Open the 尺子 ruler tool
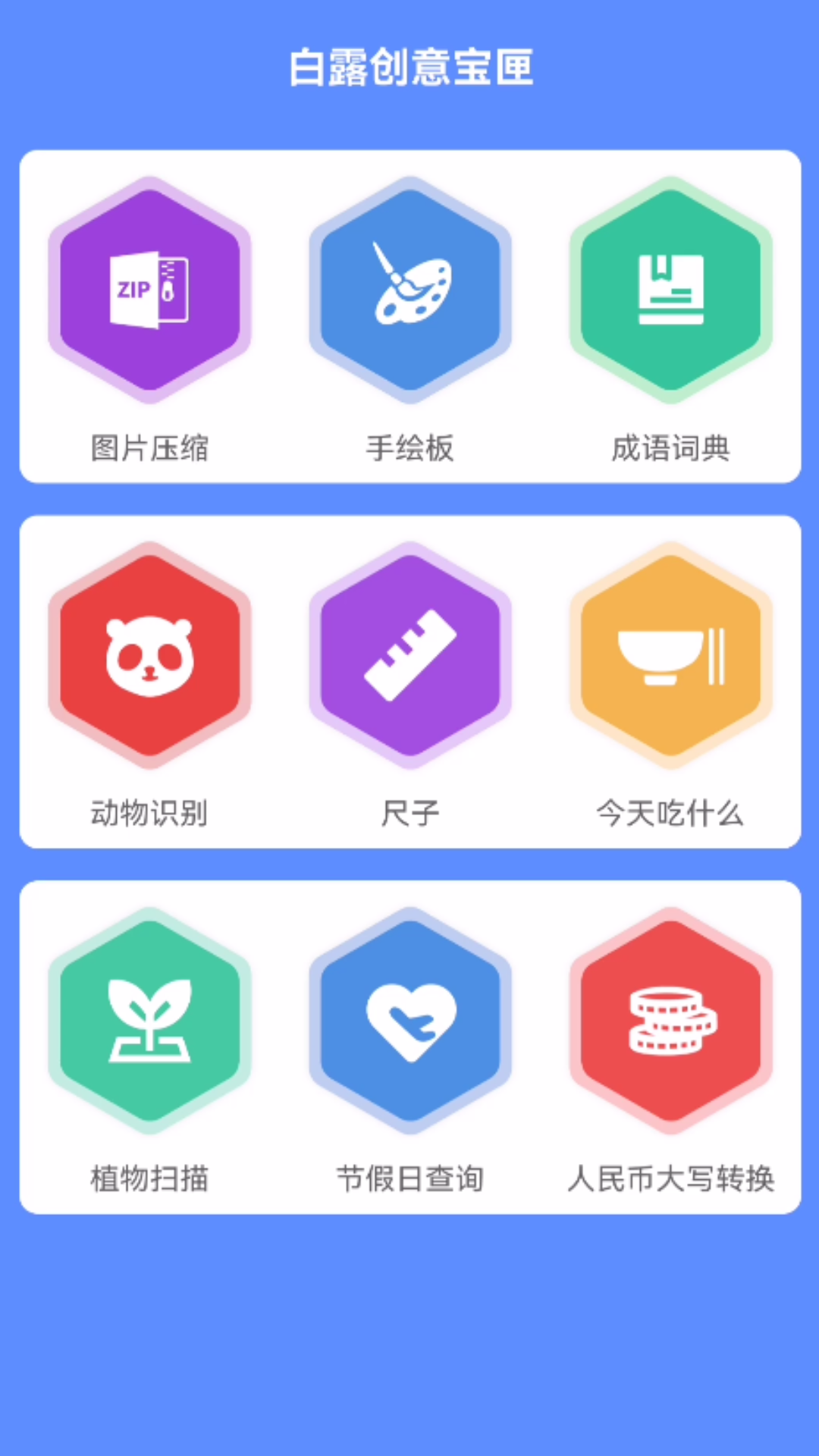 pyautogui.click(x=410, y=656)
